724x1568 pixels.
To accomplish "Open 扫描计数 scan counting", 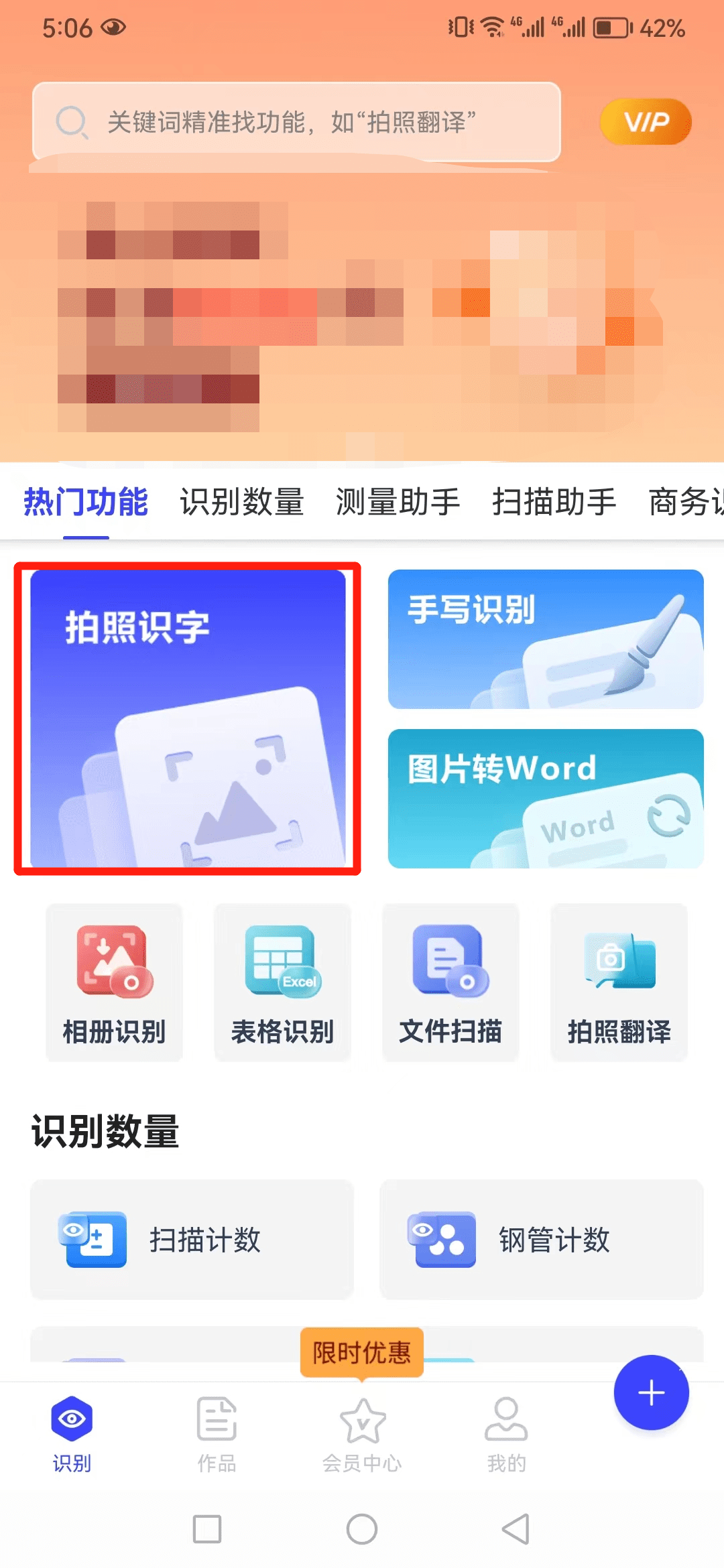I will coord(192,1240).
